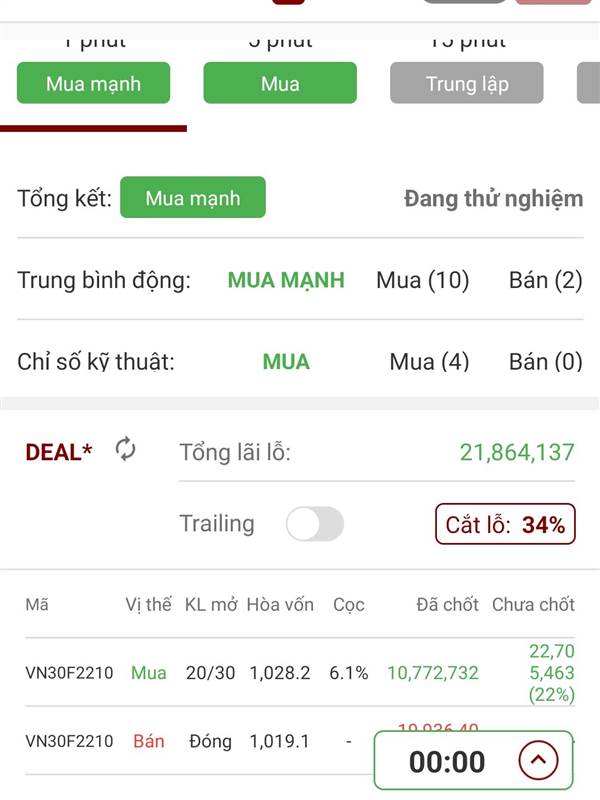The height and width of the screenshot is (800, 600).
Task: Select the Mua mạnh 1-minute timeframe tab
Action: tap(93, 83)
